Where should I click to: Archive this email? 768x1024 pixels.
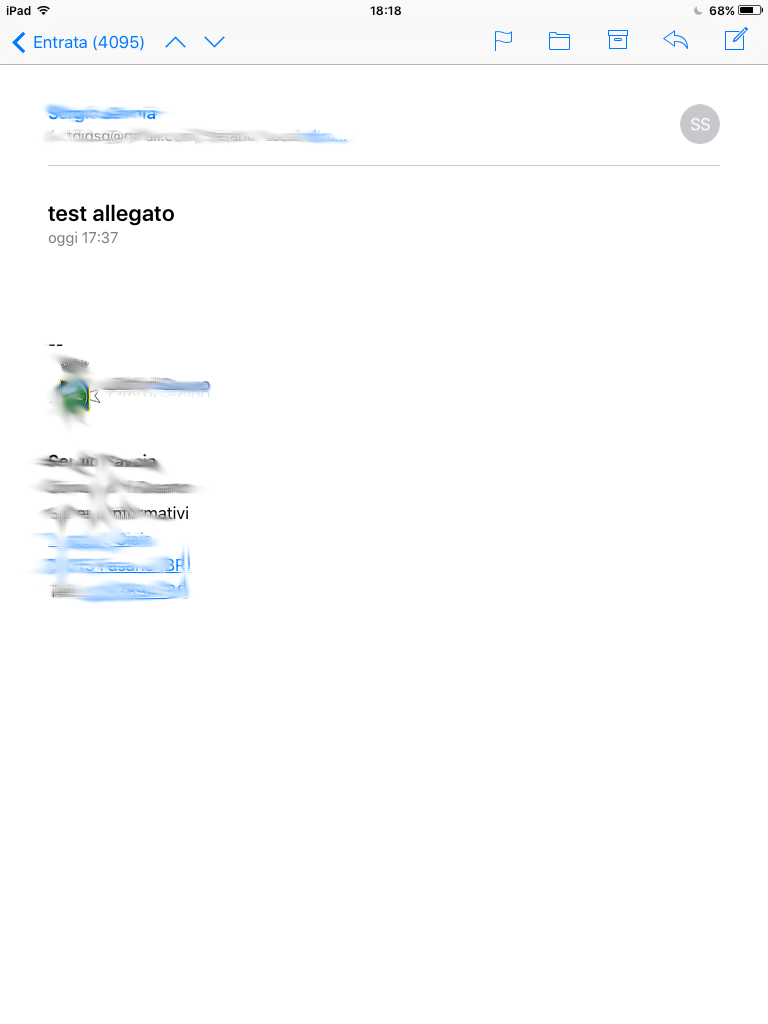pyautogui.click(x=618, y=40)
